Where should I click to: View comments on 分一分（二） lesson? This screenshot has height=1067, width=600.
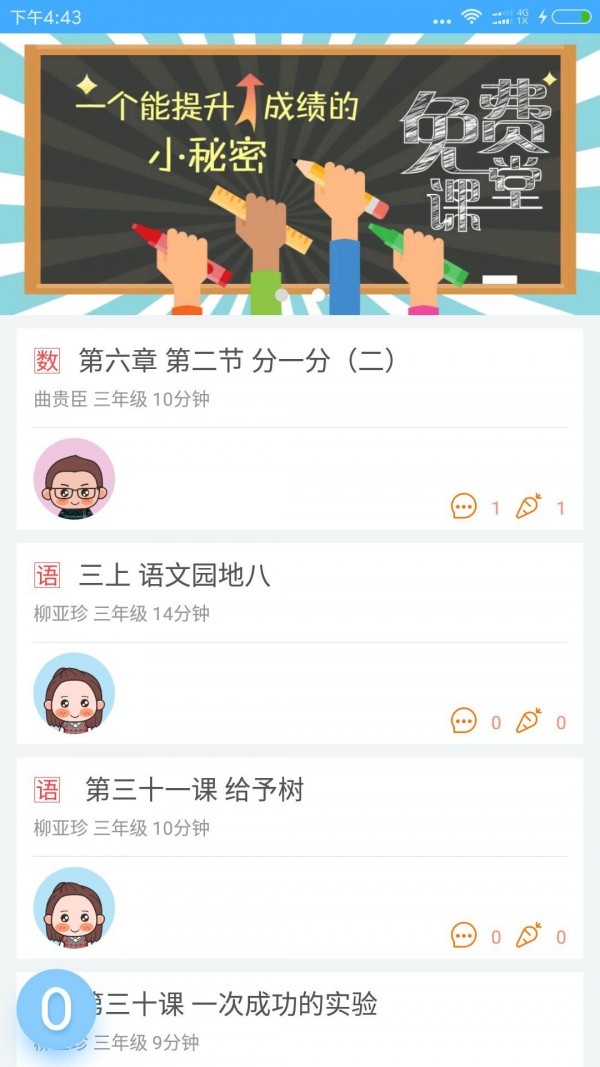464,507
